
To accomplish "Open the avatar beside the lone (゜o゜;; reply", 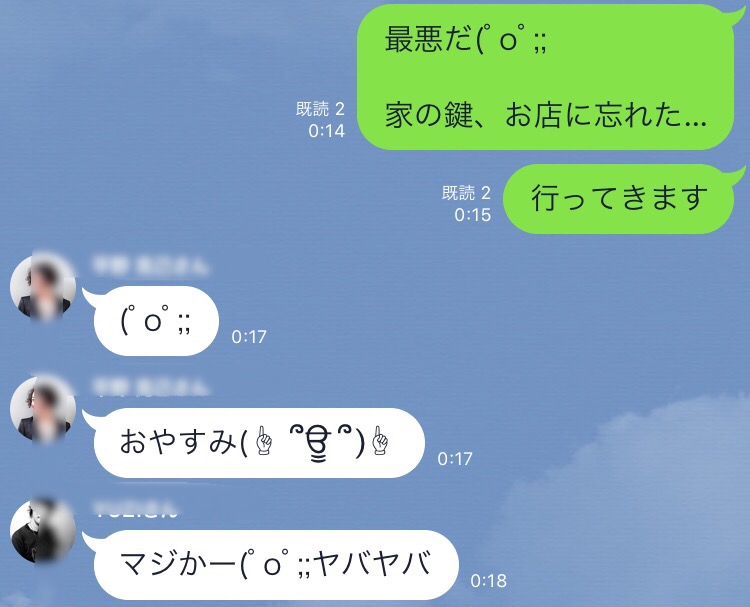I will coord(43,288).
